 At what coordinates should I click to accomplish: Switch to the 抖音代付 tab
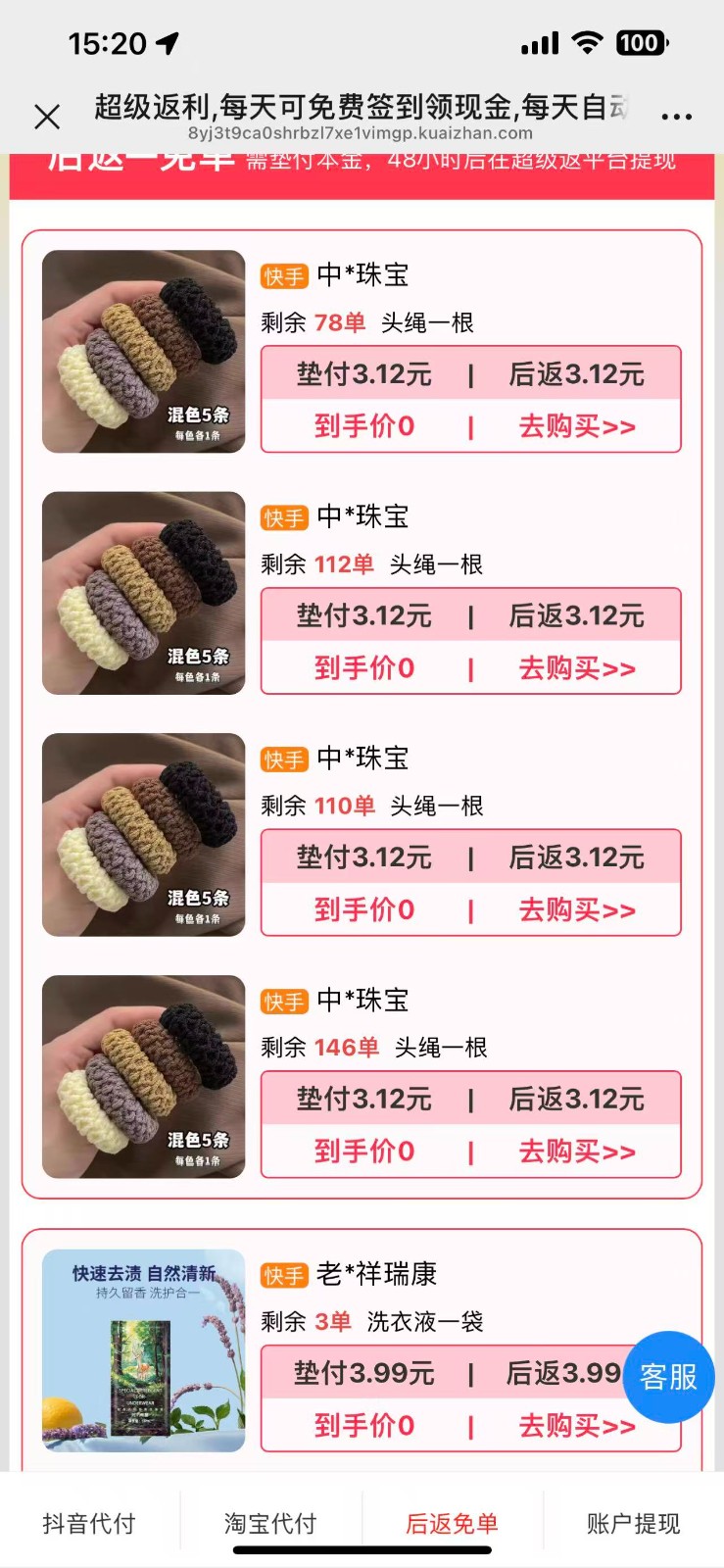pyautogui.click(x=89, y=1523)
